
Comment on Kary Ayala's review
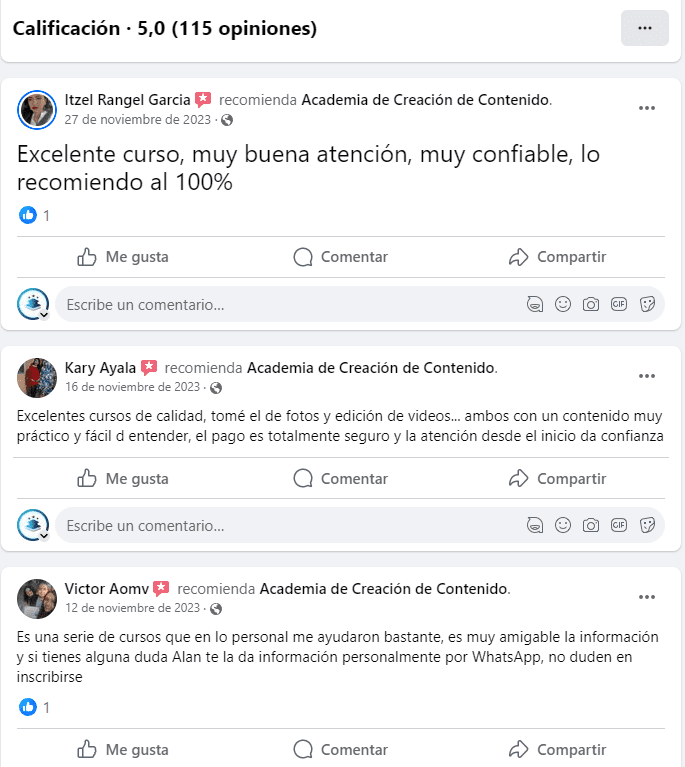[x=340, y=478]
